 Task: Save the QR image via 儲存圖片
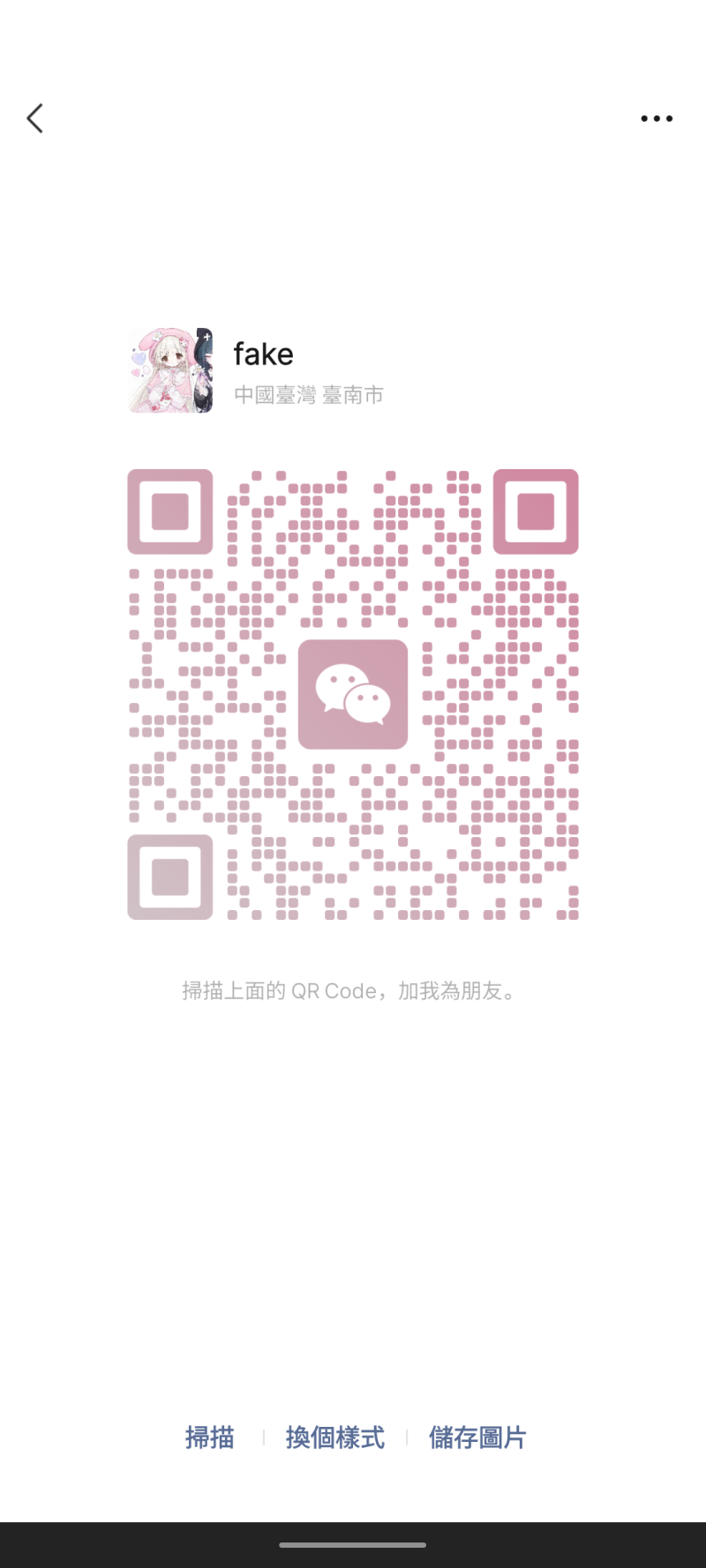coord(477,1437)
